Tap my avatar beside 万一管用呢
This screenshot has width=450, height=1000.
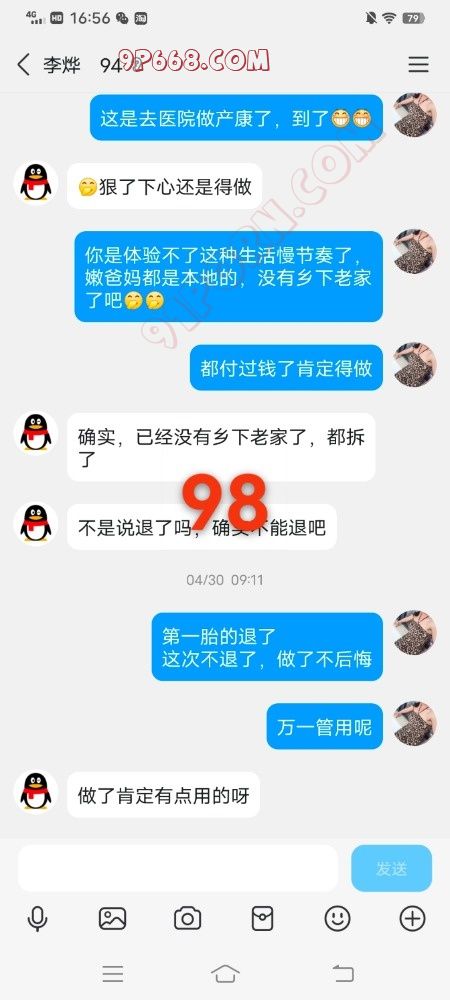(415, 724)
